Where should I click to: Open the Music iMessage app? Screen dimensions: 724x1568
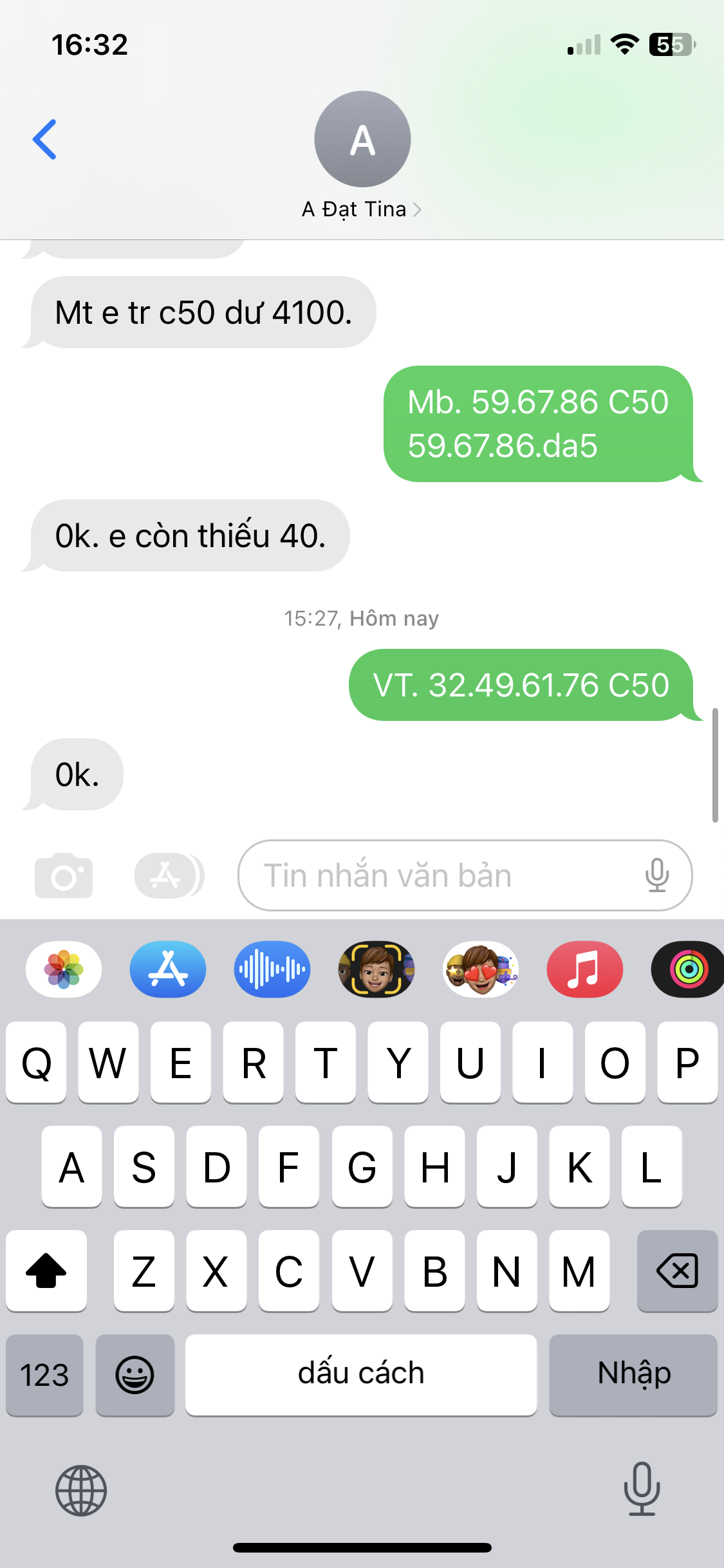coord(585,969)
